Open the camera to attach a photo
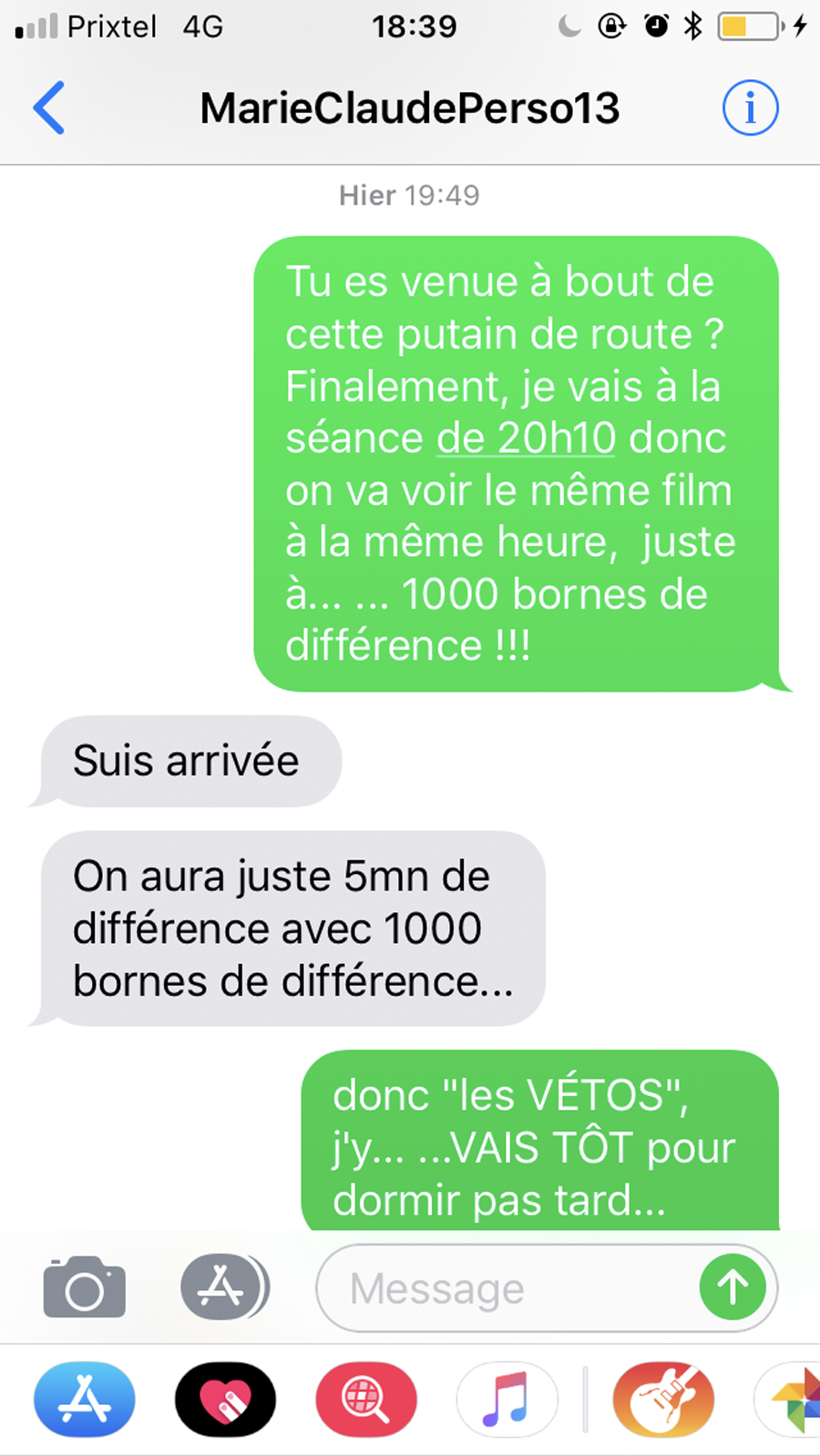The height and width of the screenshot is (1456, 820). 85,1287
